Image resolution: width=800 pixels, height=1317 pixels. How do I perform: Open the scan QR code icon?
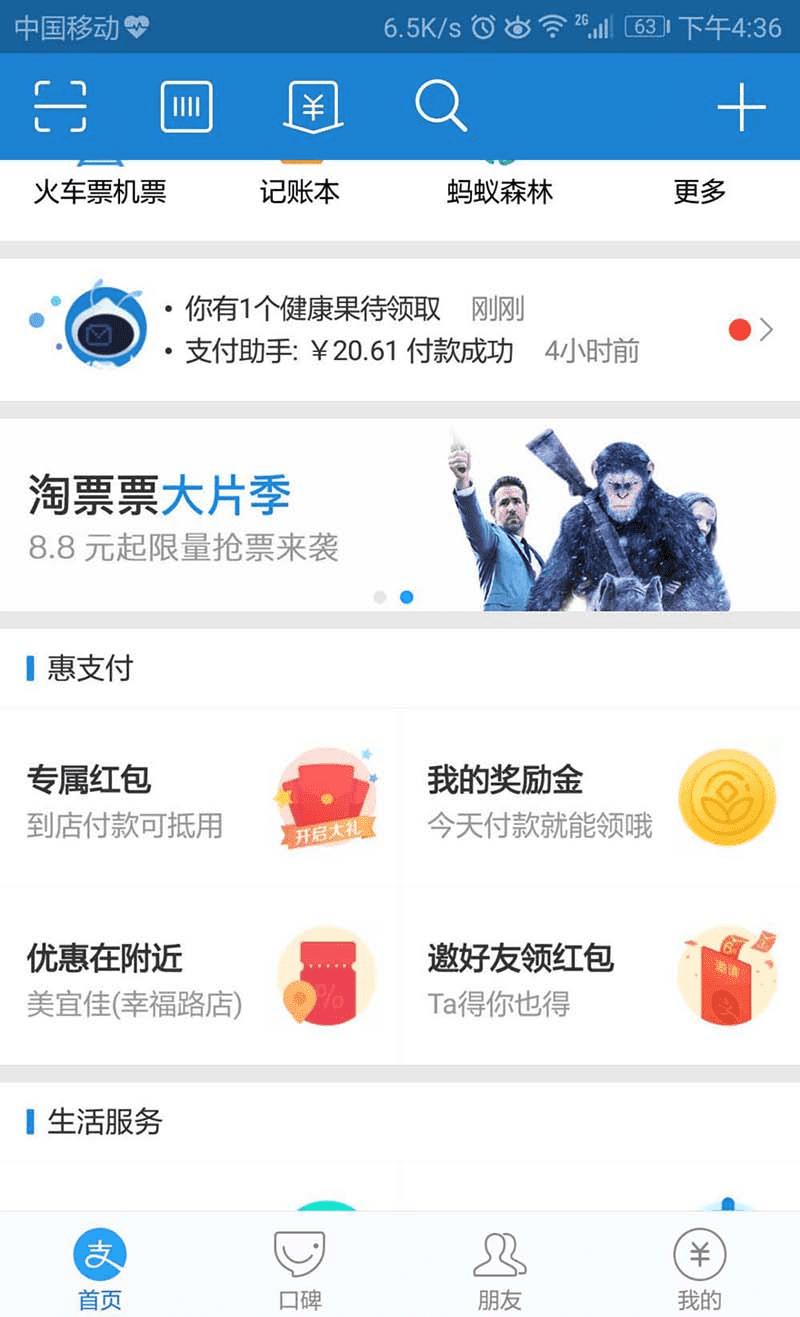(60, 106)
